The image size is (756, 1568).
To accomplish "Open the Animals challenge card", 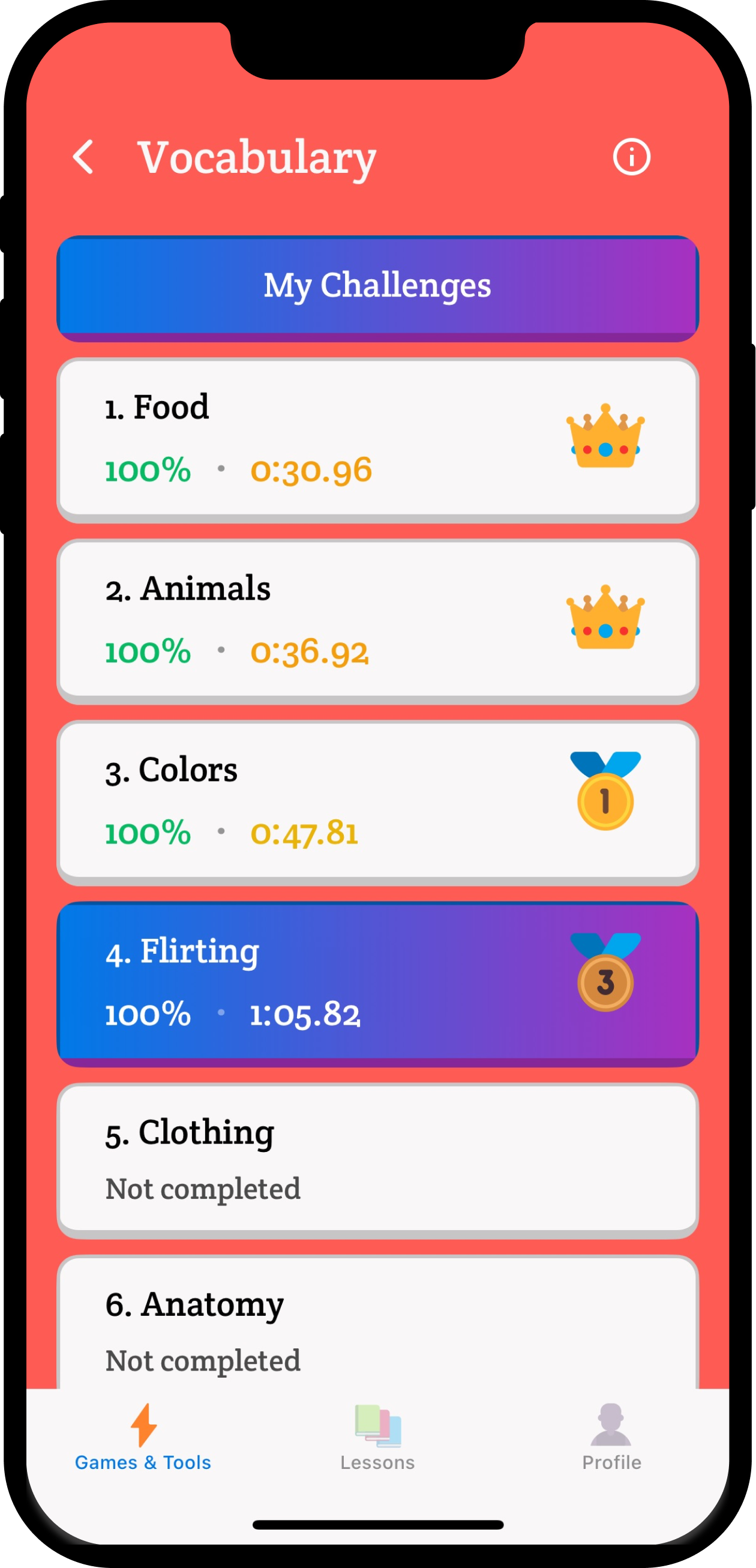I will tap(377, 620).
